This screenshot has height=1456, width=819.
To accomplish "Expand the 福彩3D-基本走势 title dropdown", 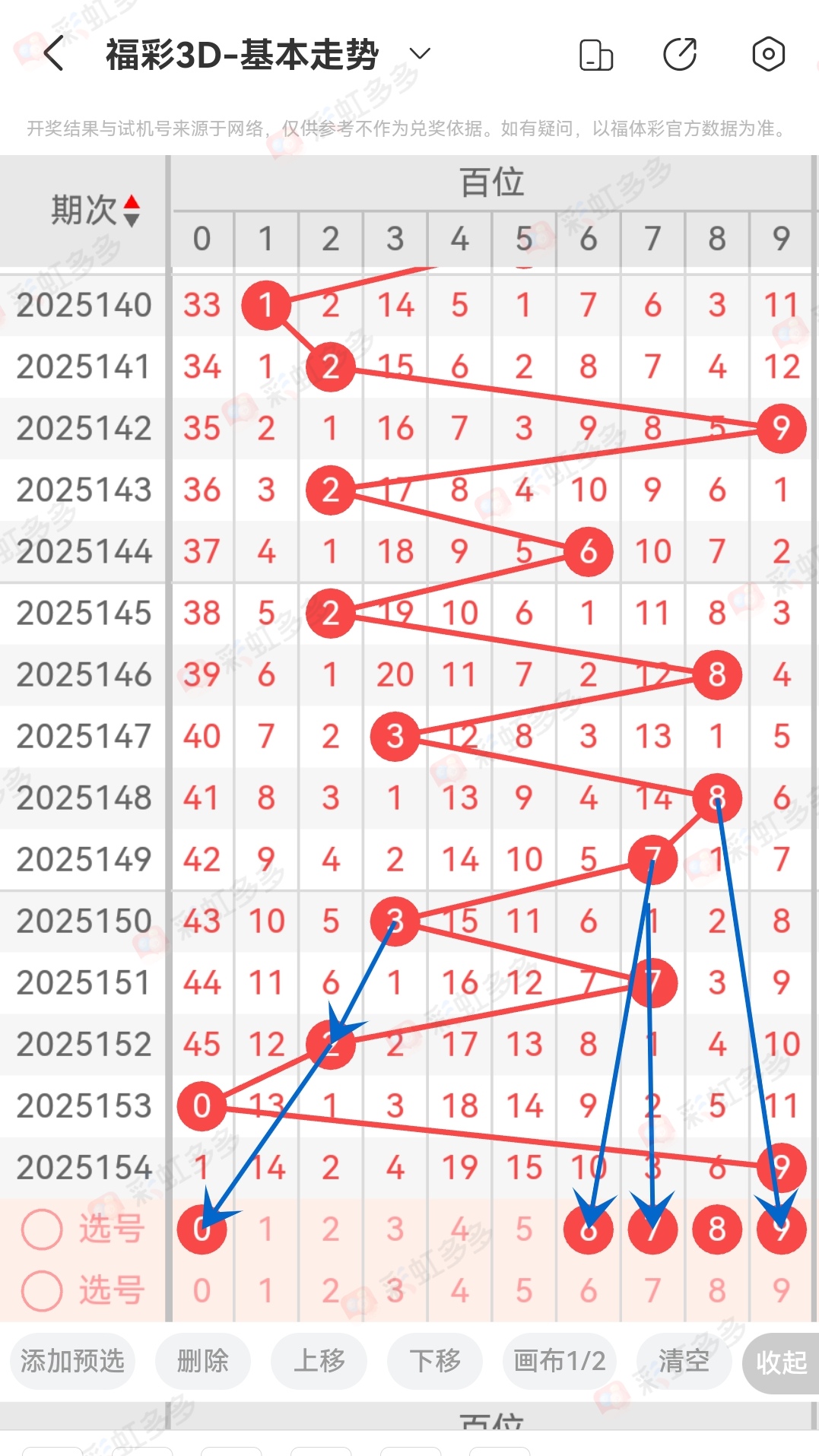I will tap(420, 54).
